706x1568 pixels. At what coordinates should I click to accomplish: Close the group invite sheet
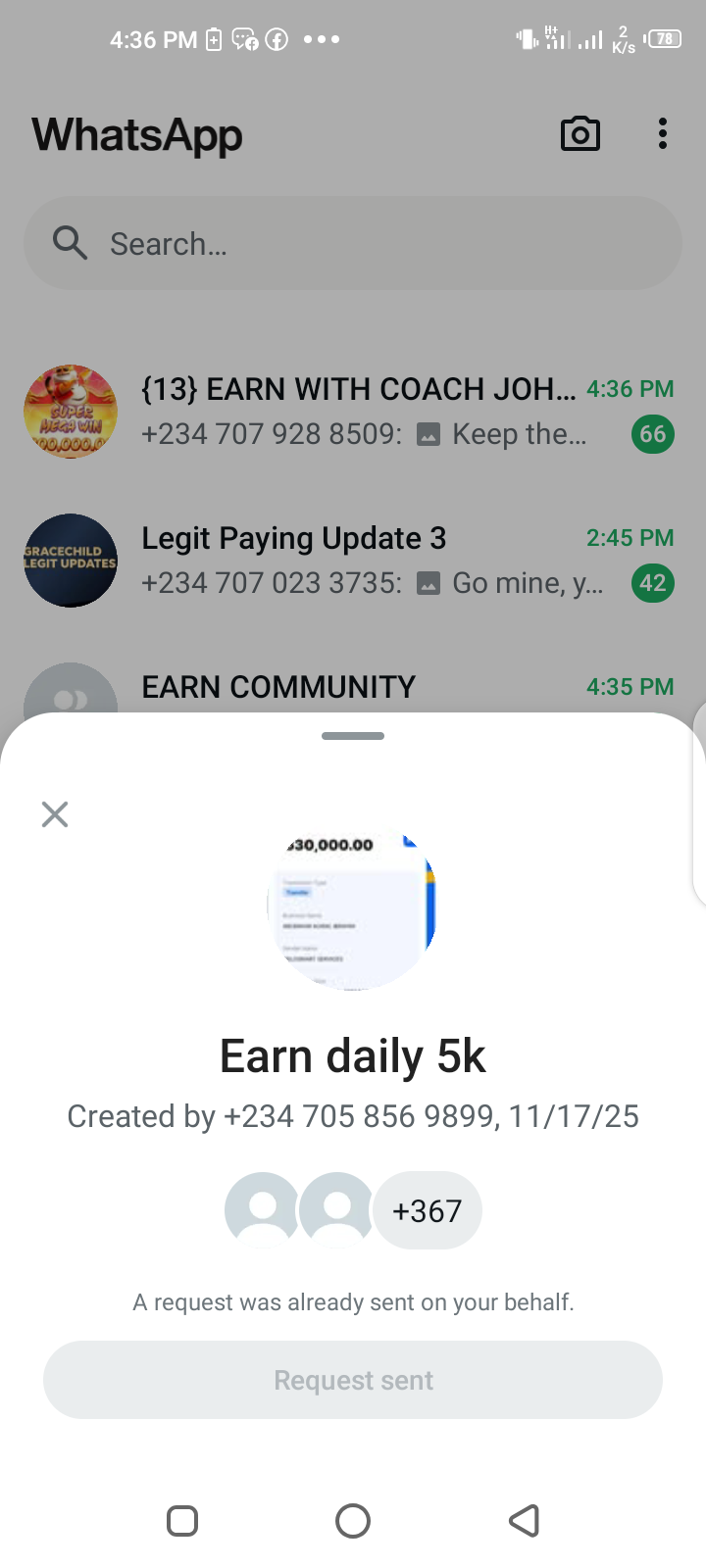[55, 814]
